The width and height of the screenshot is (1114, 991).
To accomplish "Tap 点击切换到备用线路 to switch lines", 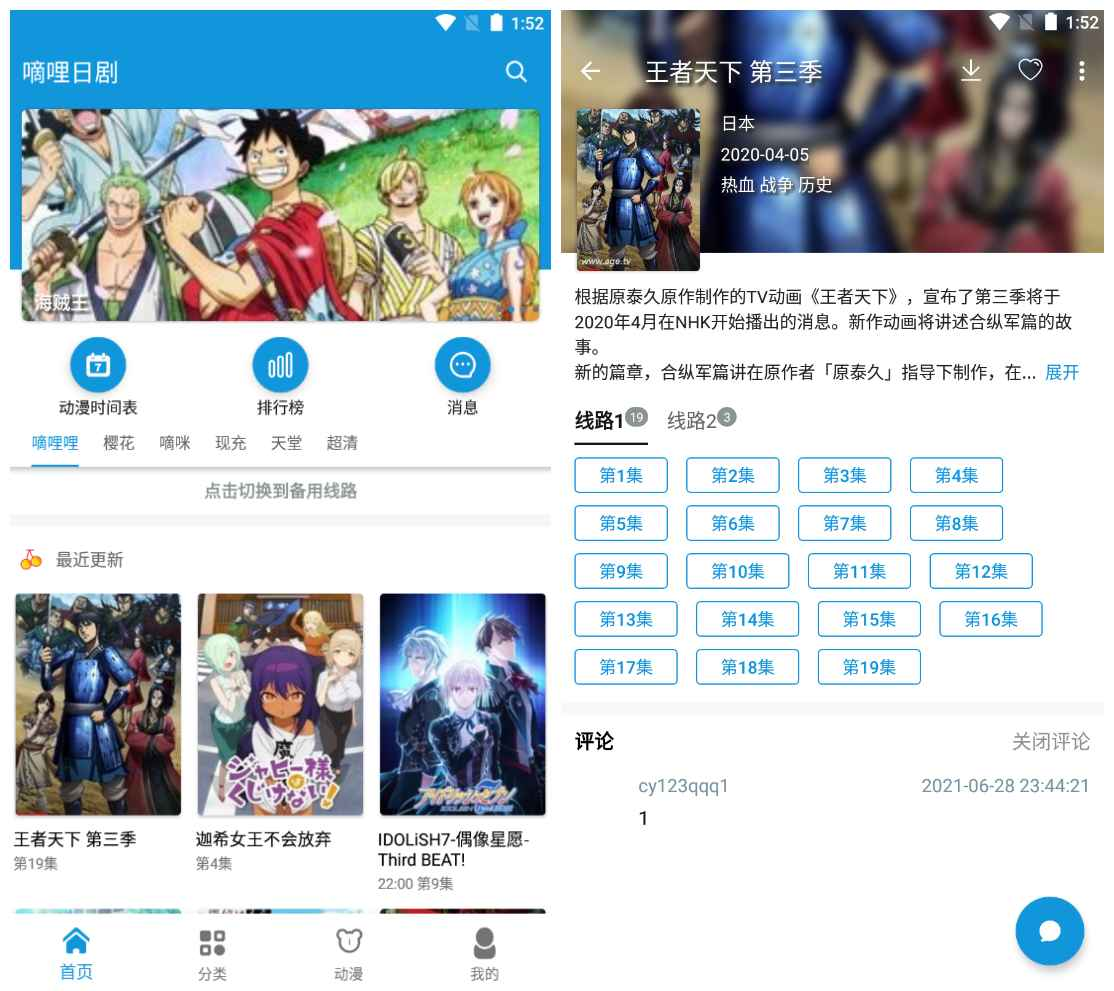I will tap(280, 491).
